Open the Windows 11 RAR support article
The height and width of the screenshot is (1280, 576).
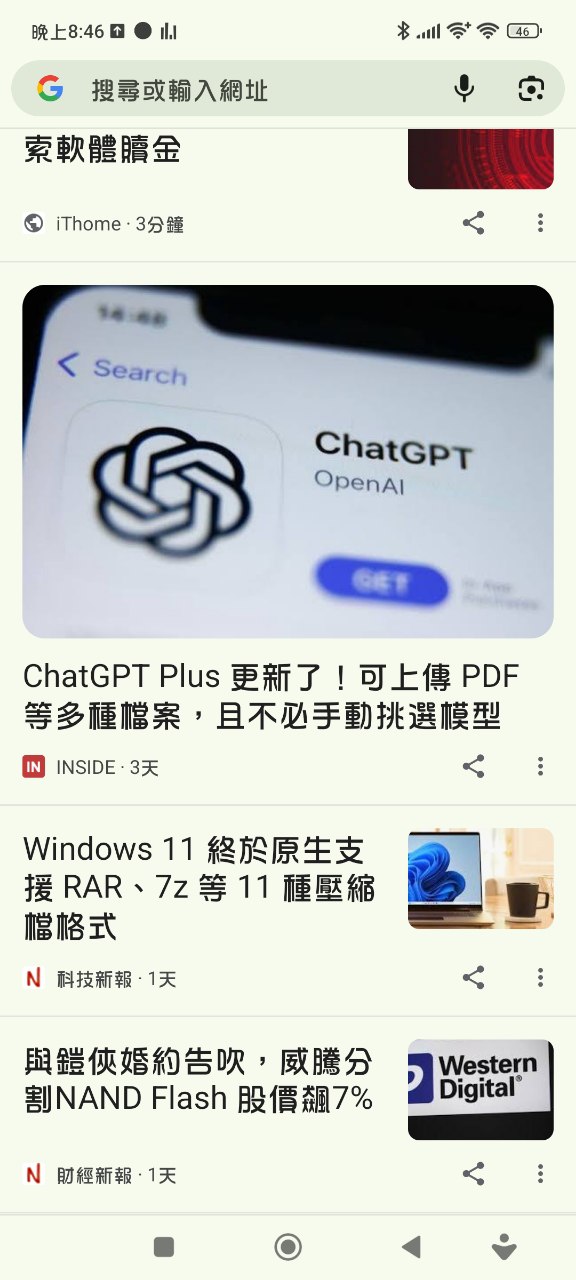[x=200, y=888]
